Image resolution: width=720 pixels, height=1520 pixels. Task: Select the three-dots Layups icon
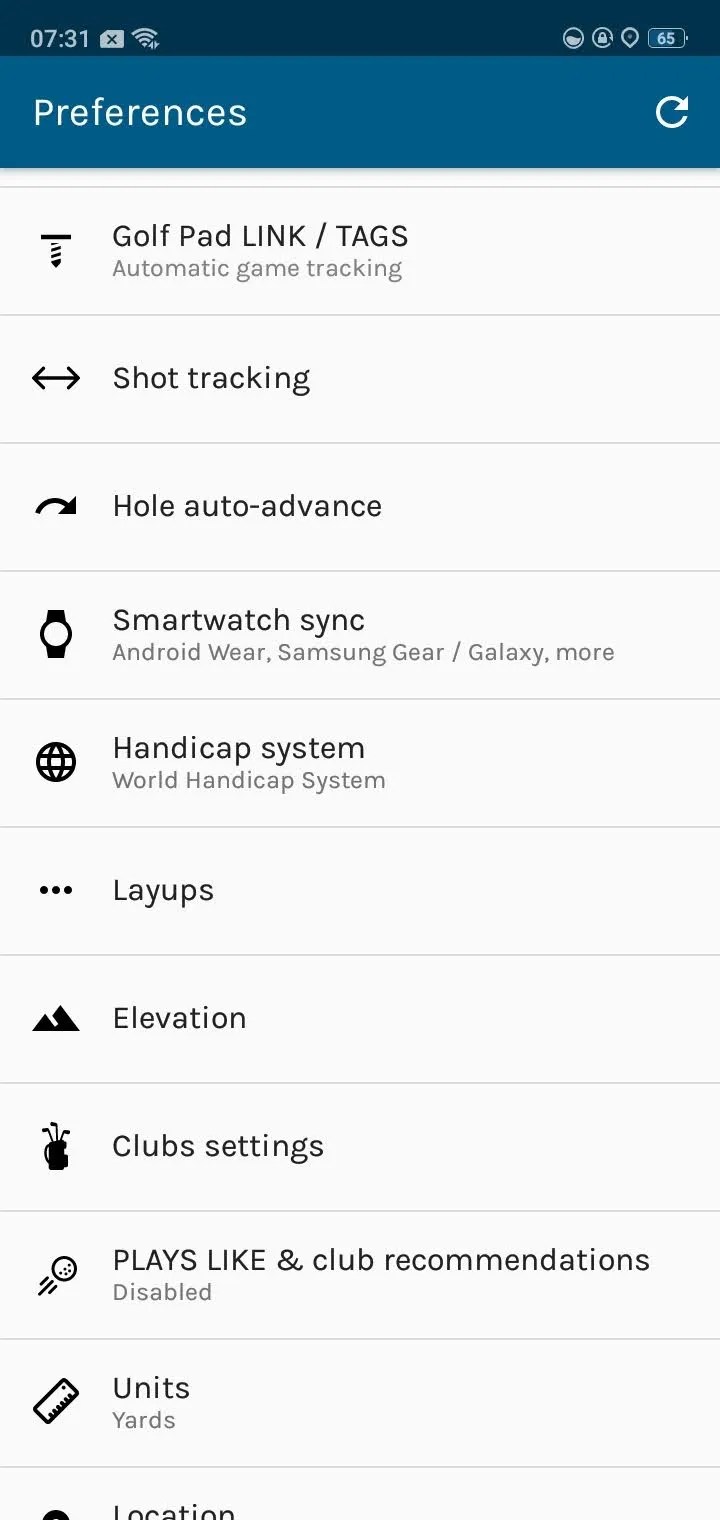[x=56, y=890]
